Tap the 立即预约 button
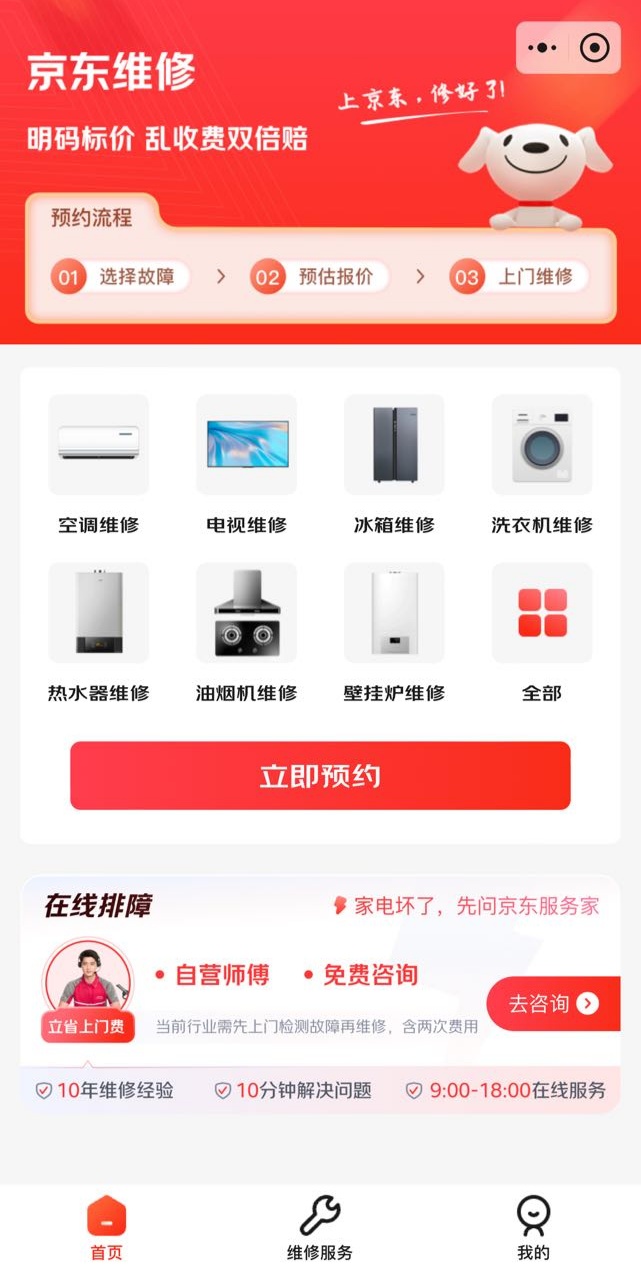The image size is (641, 1283). click(320, 776)
